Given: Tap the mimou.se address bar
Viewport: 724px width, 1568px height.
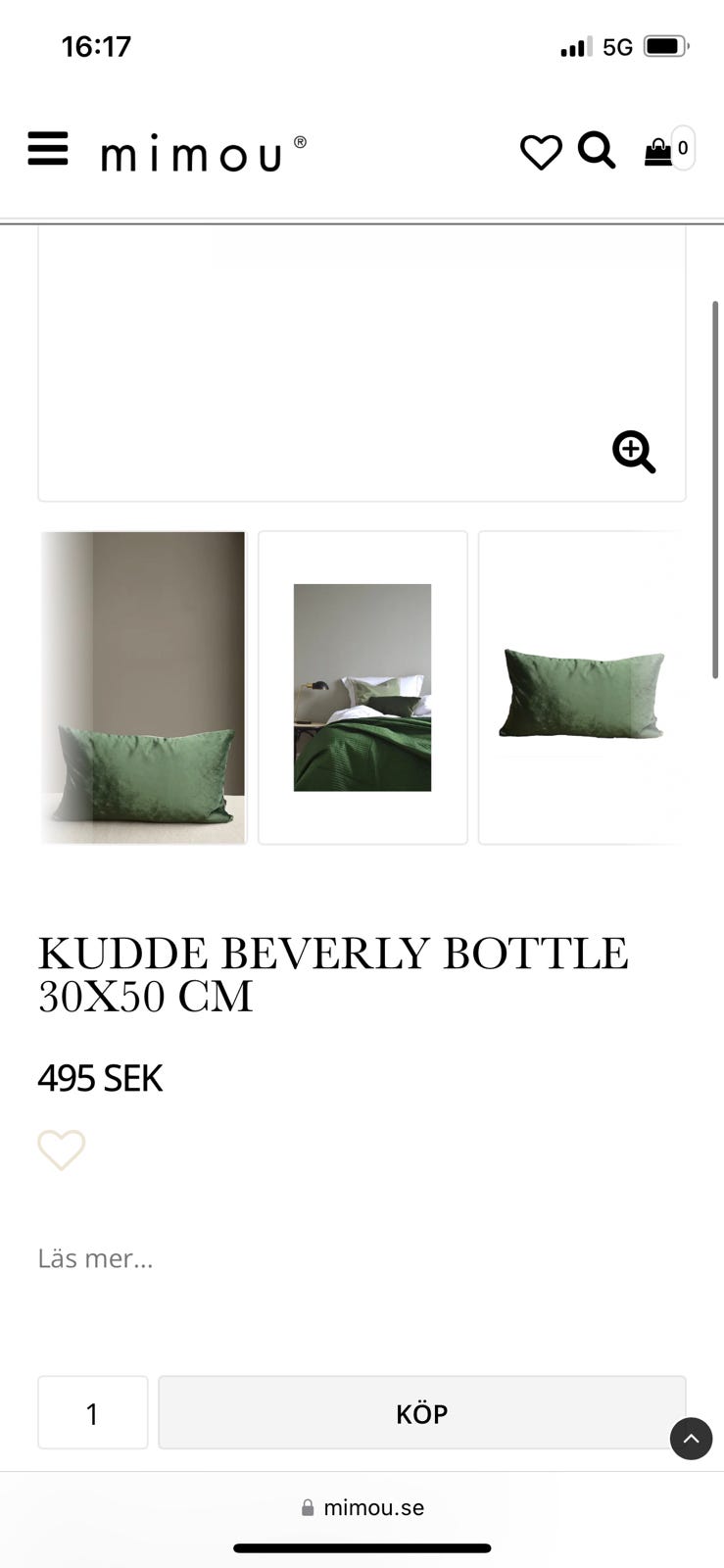Looking at the screenshot, I should 362,1507.
